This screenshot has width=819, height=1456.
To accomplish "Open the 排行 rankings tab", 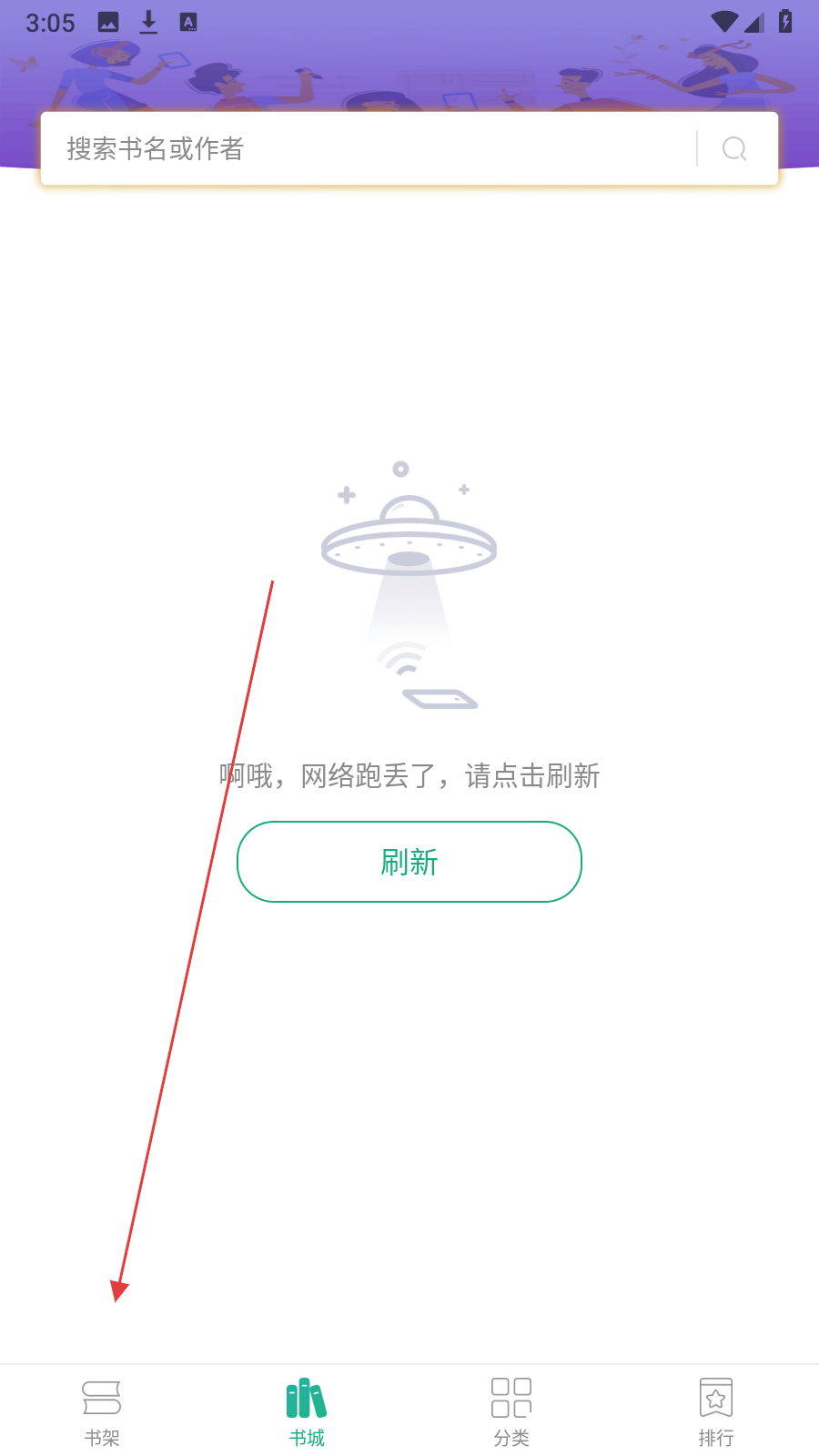I will (716, 1412).
